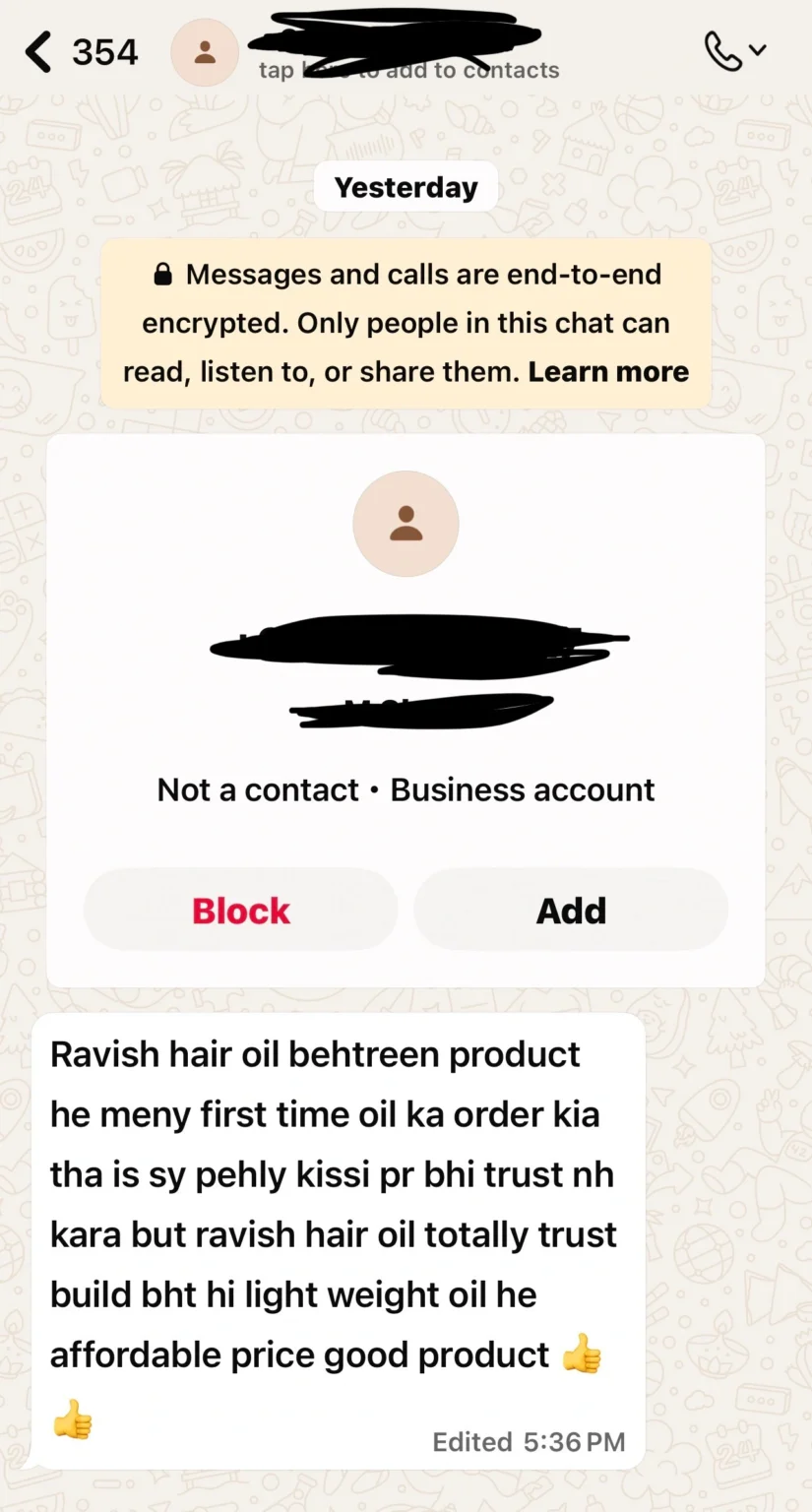Open the call options dropdown

(734, 51)
